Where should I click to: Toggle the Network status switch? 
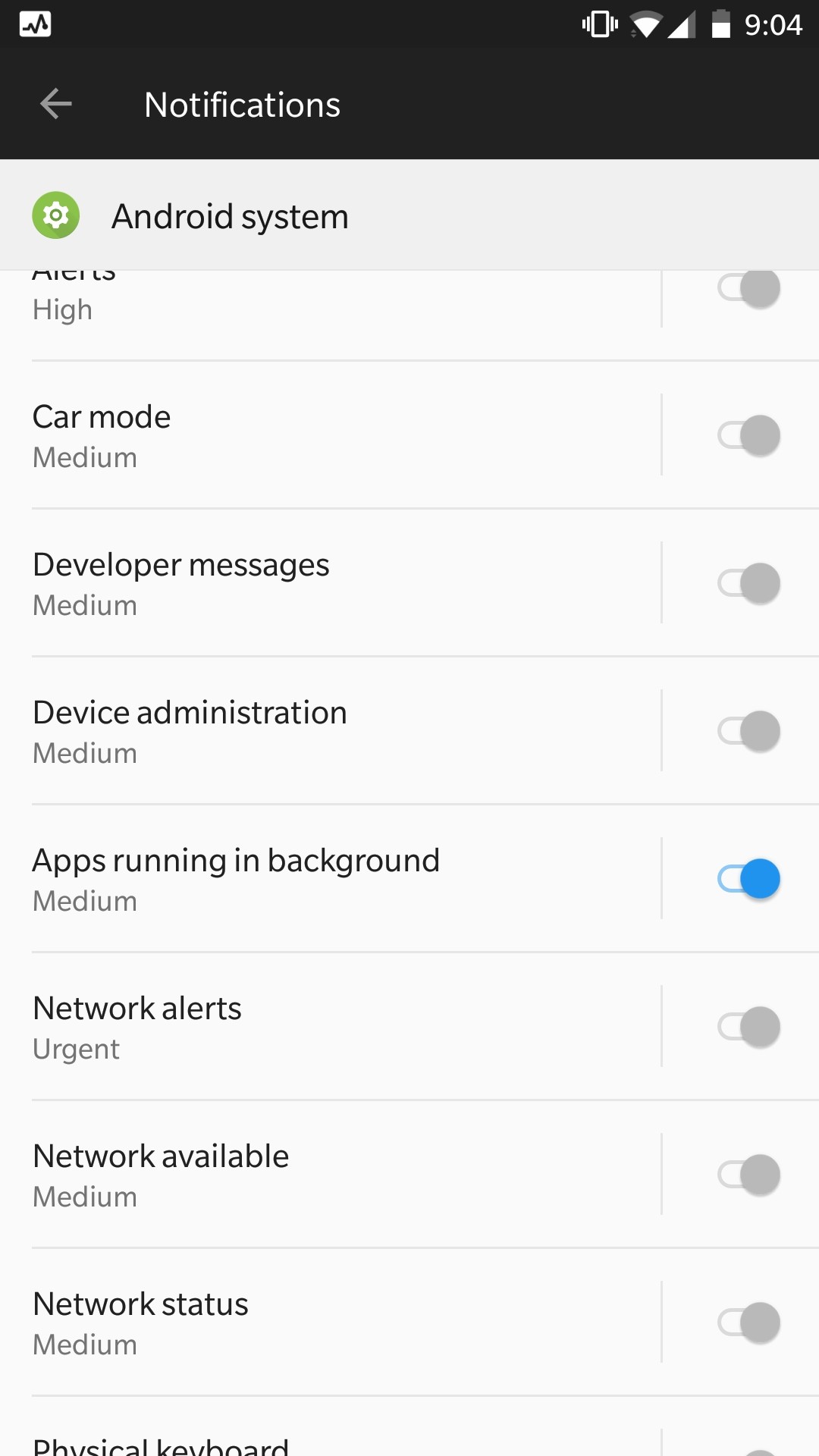[x=748, y=1323]
